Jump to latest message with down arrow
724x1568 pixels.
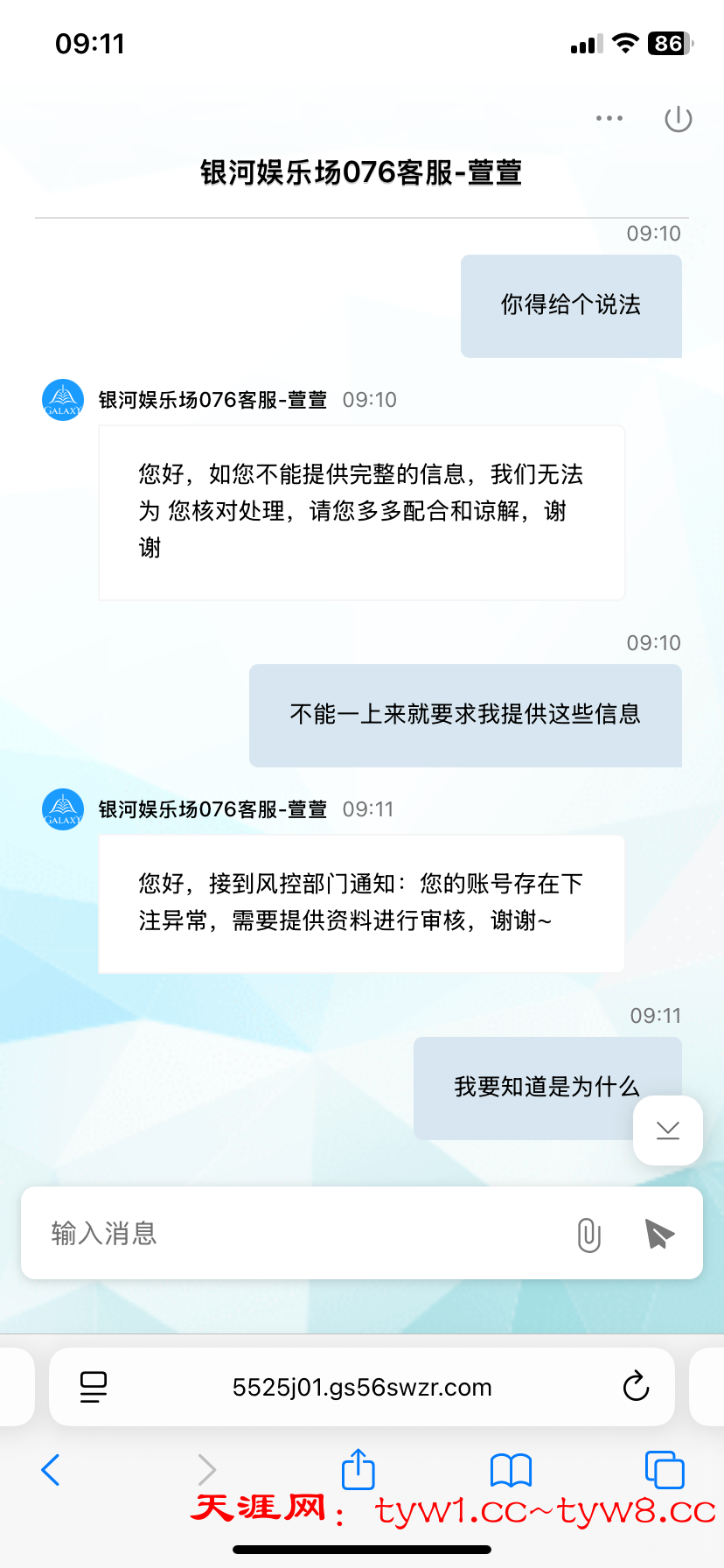point(668,1130)
